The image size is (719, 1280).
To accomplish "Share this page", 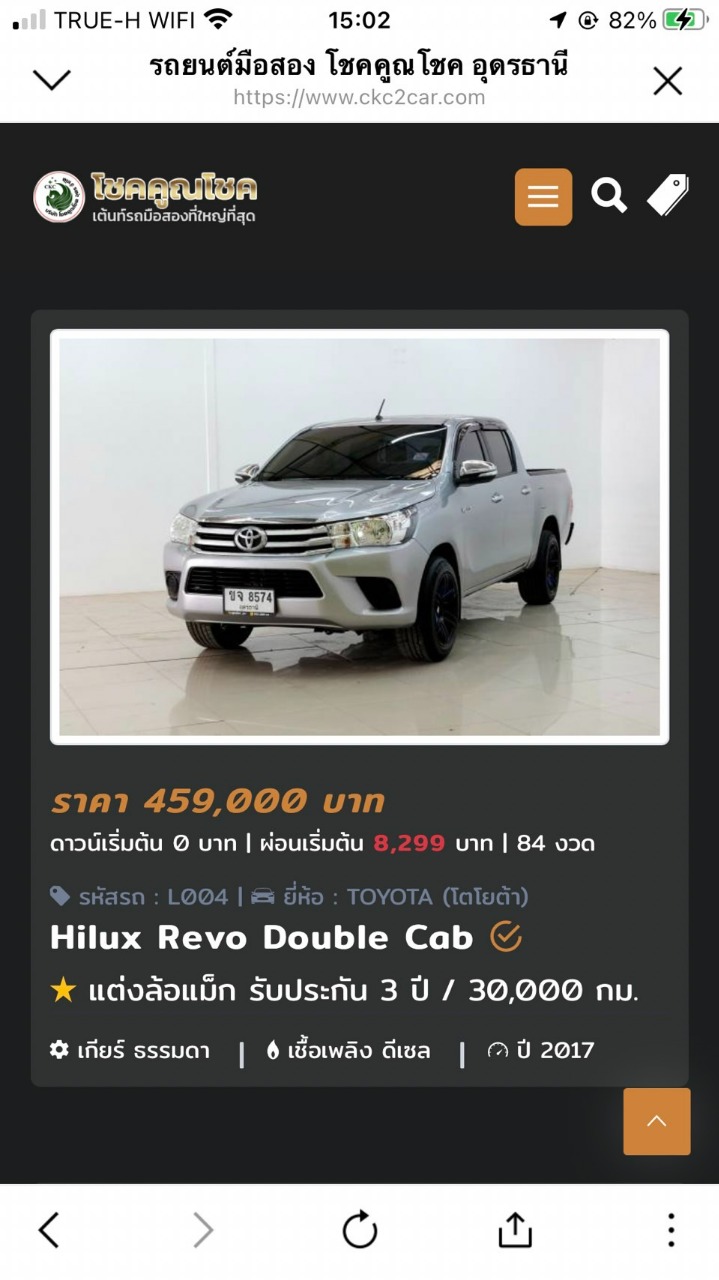I will coord(515,1229).
